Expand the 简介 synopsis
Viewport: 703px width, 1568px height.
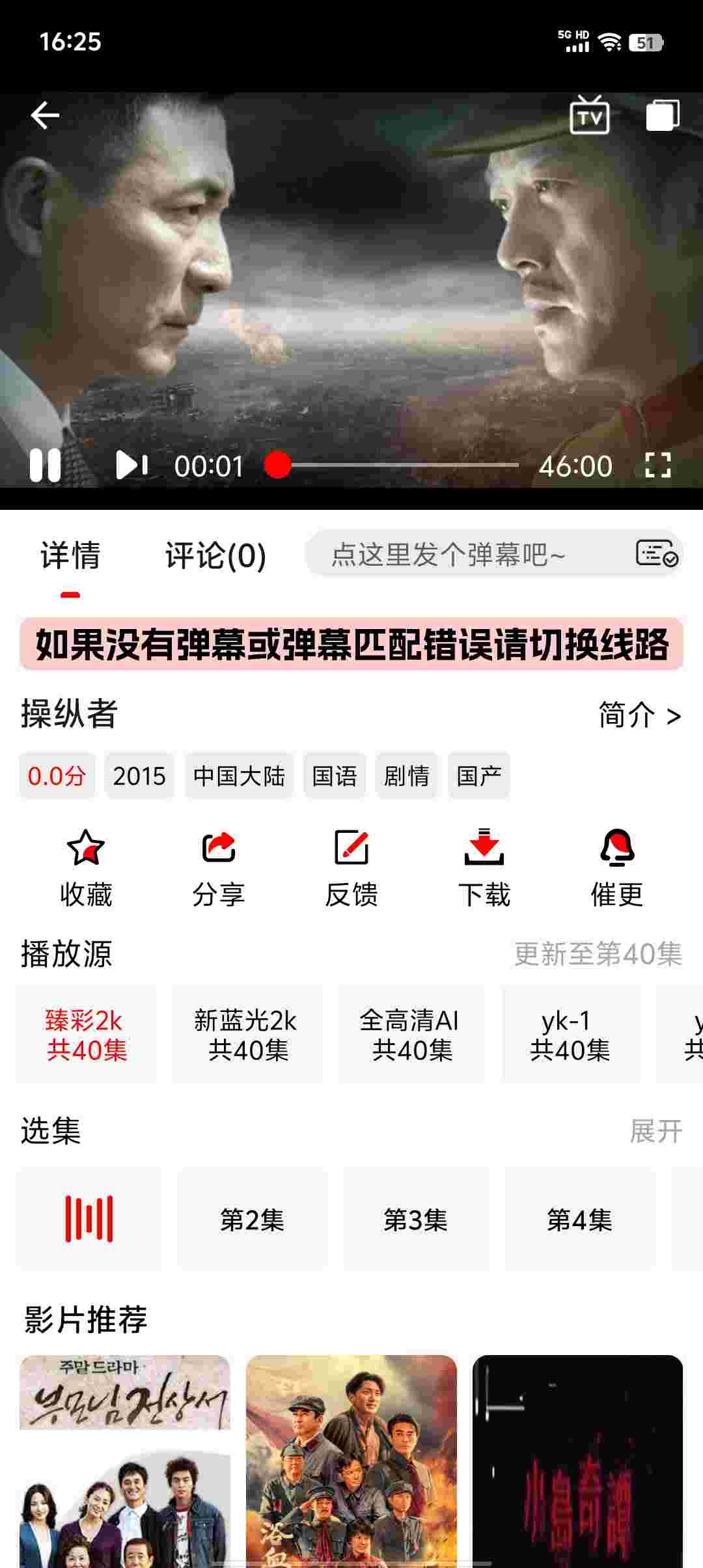639,715
